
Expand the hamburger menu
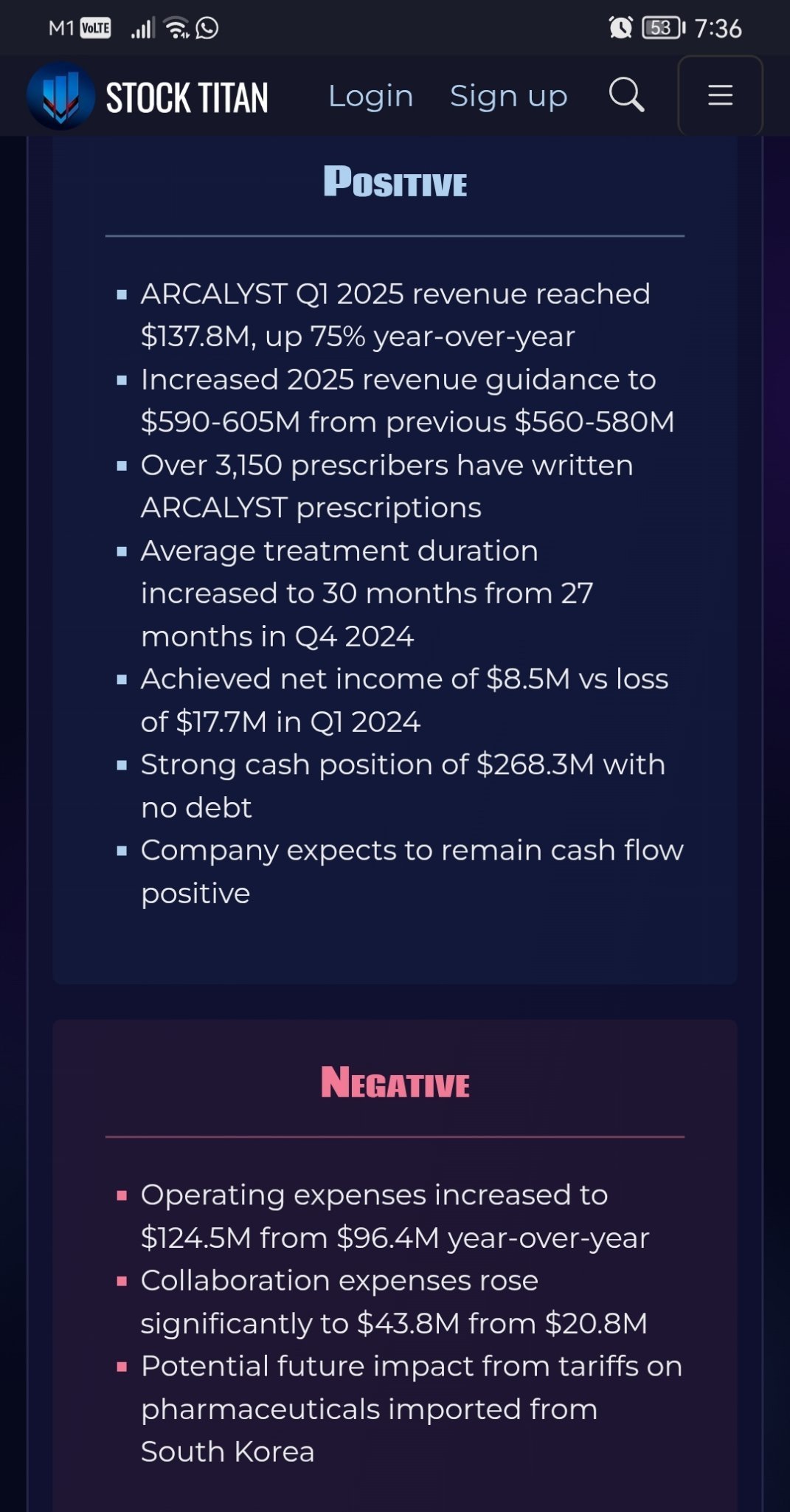(x=720, y=95)
